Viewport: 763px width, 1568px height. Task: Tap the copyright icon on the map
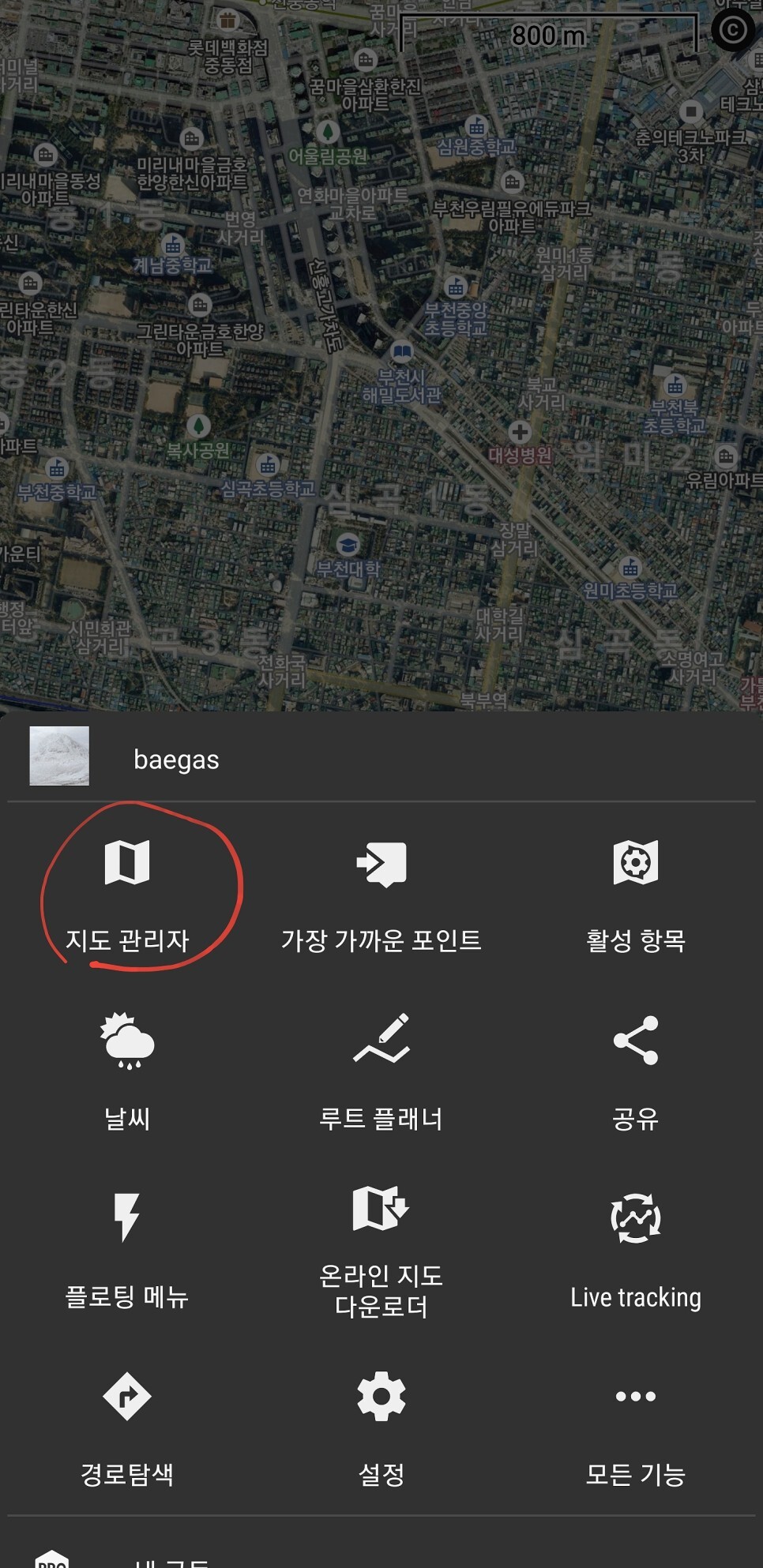point(732,30)
